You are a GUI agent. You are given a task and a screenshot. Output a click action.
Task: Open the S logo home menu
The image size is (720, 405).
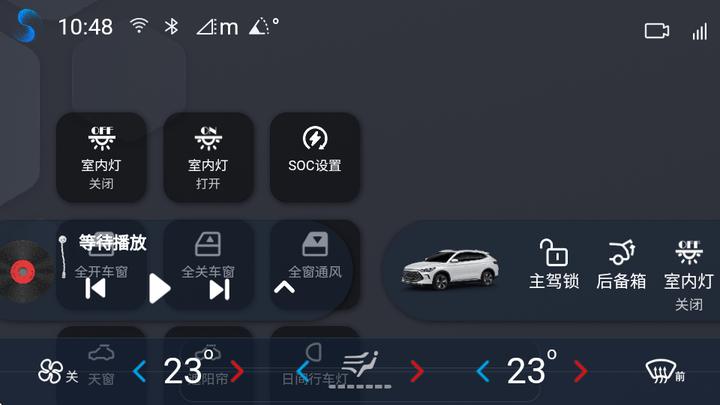[27, 26]
